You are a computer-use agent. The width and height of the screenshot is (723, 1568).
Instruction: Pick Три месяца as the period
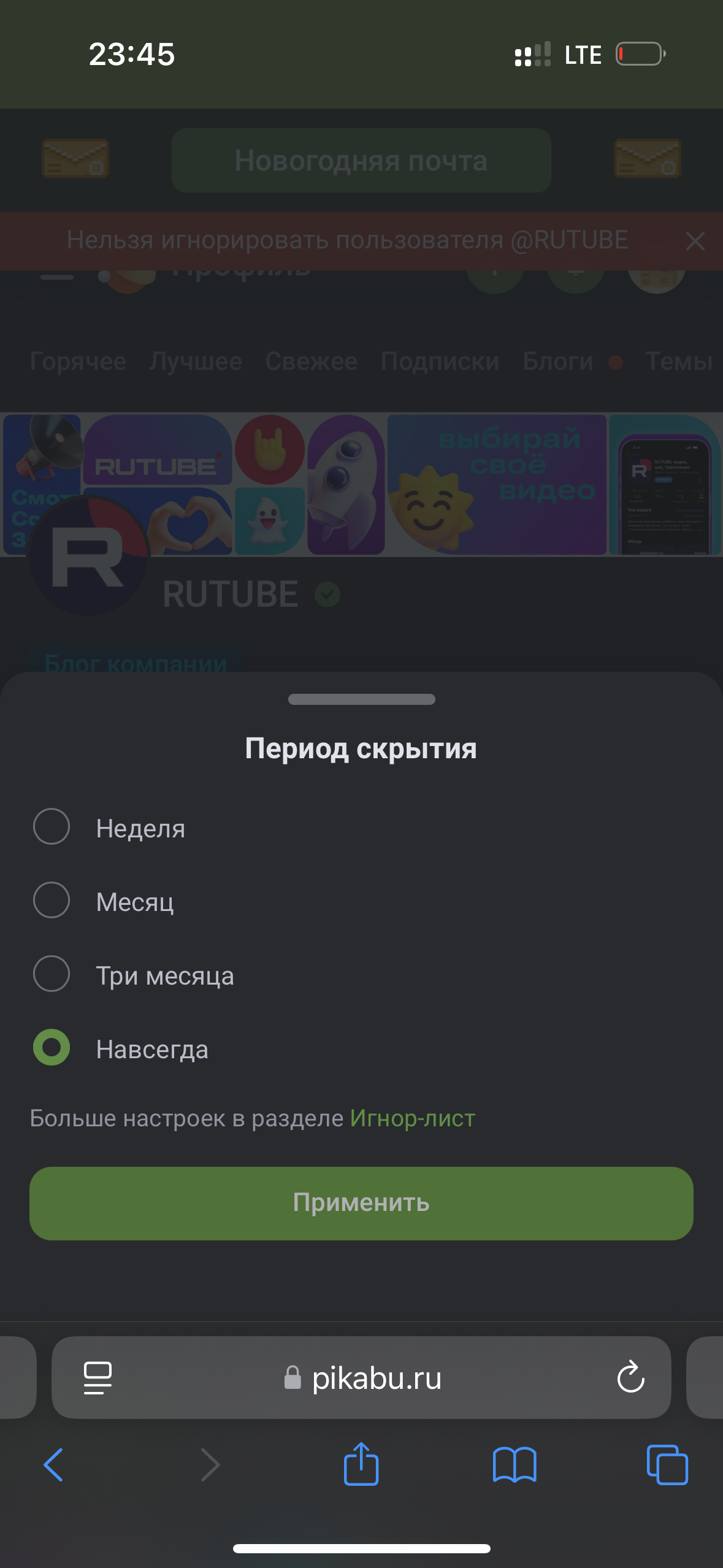tap(52, 974)
